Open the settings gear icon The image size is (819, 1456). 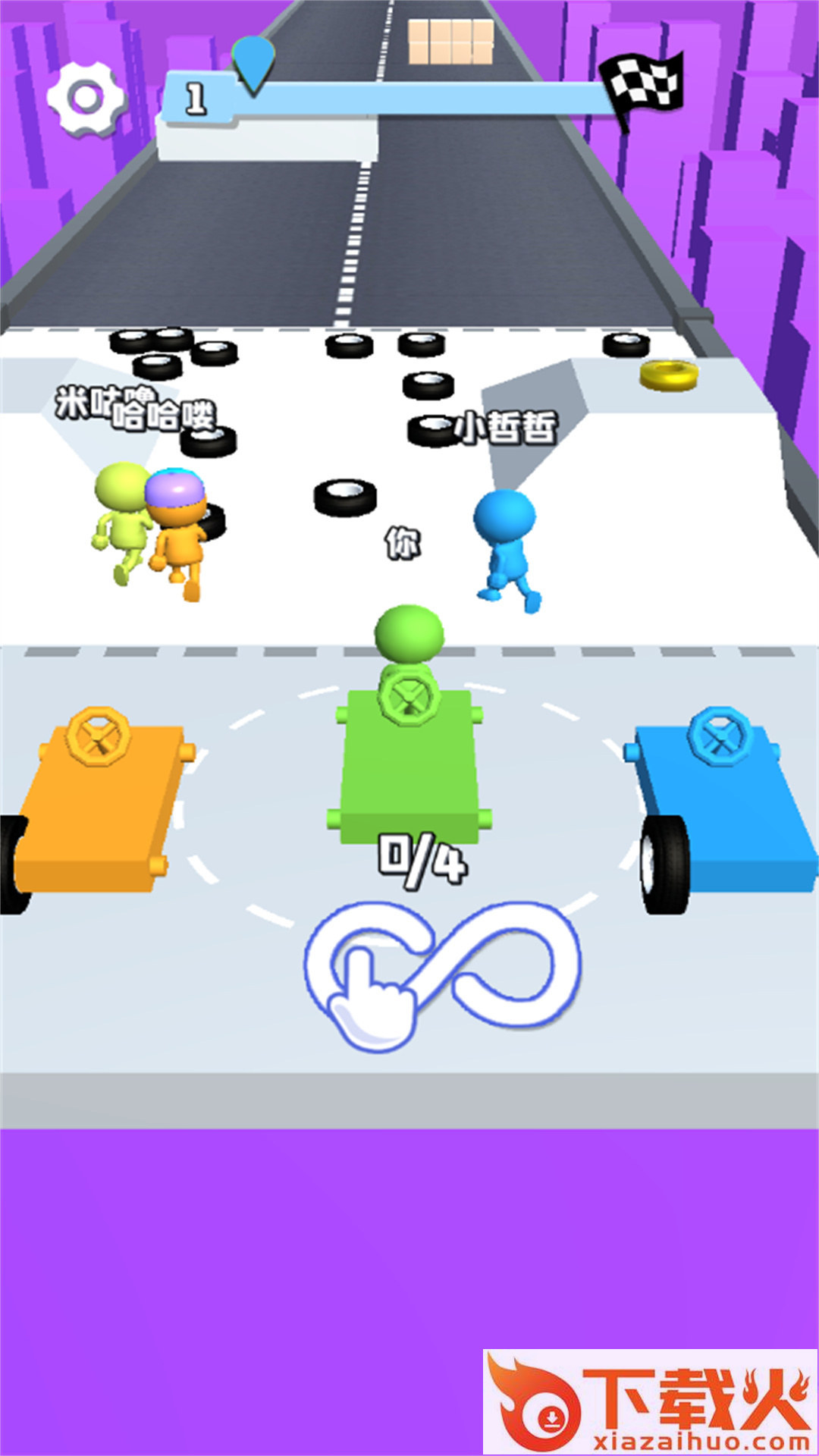86,98
